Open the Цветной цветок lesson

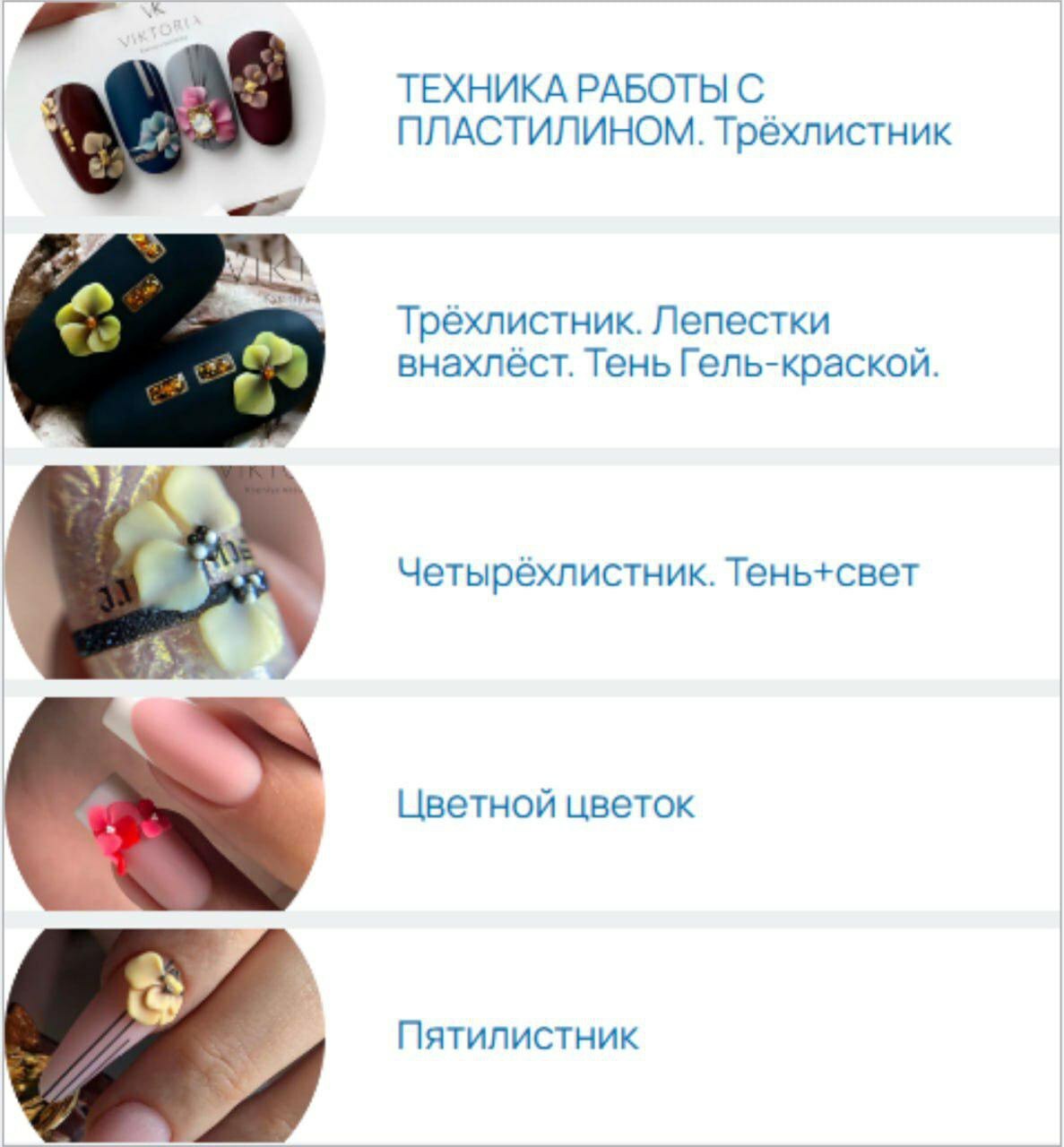545,804
